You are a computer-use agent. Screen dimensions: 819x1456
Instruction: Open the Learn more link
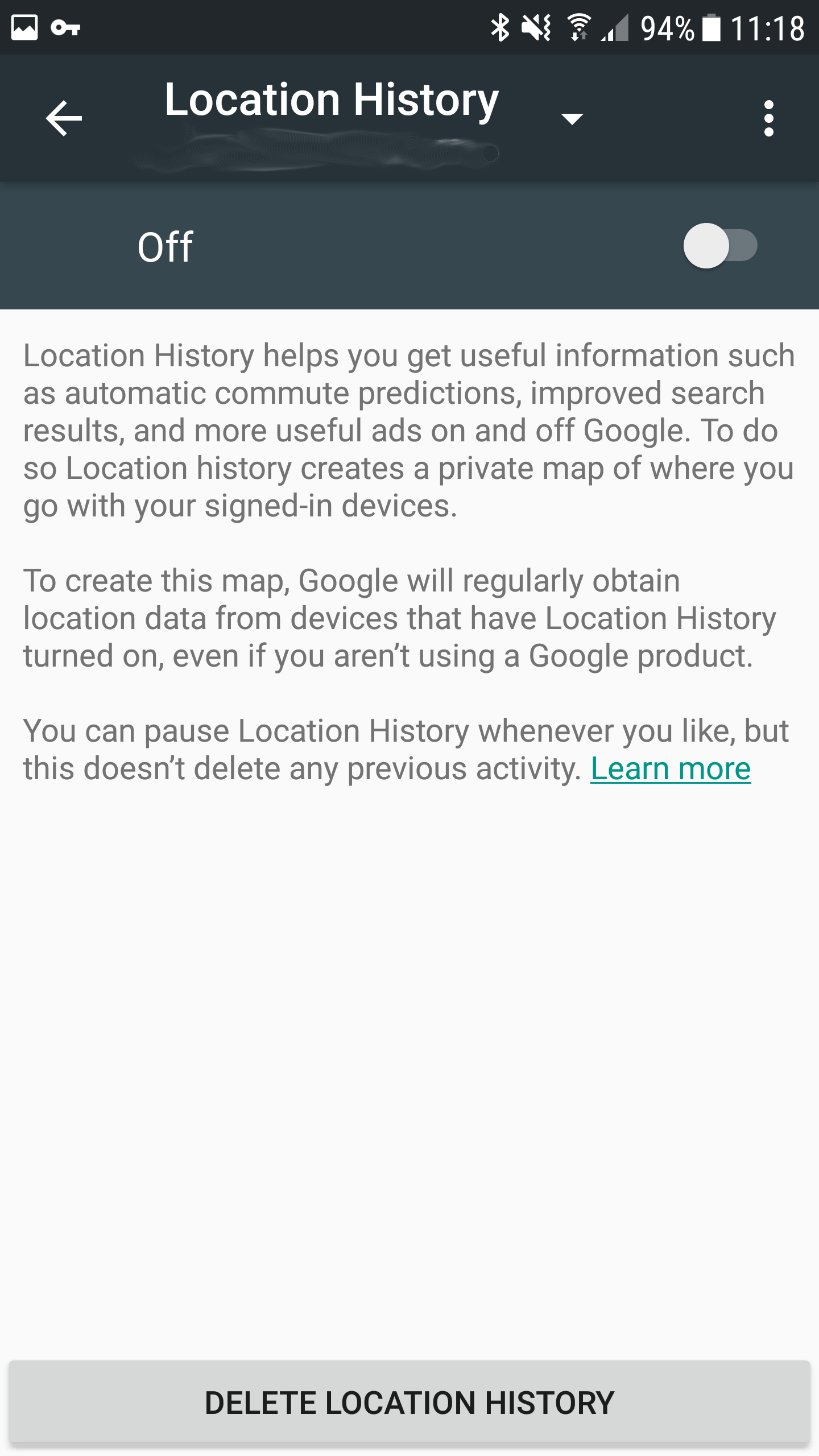click(671, 769)
